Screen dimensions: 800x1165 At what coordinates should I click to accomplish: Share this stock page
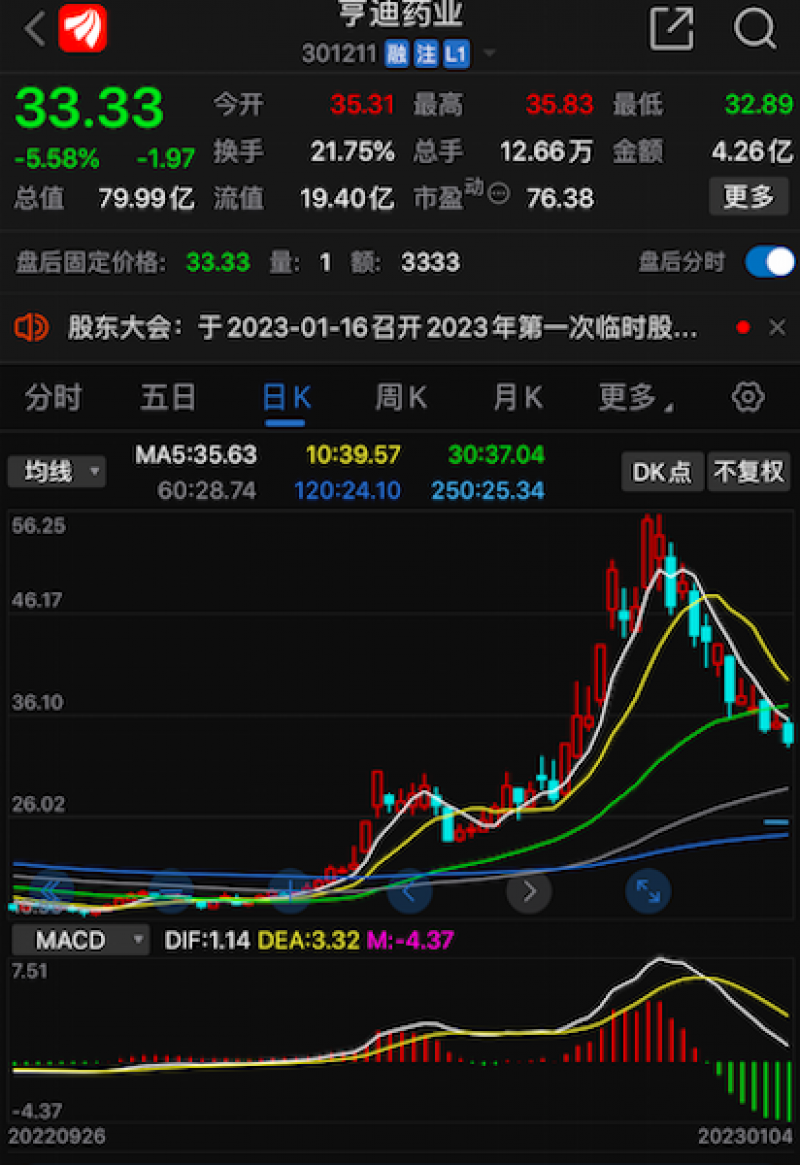(671, 29)
